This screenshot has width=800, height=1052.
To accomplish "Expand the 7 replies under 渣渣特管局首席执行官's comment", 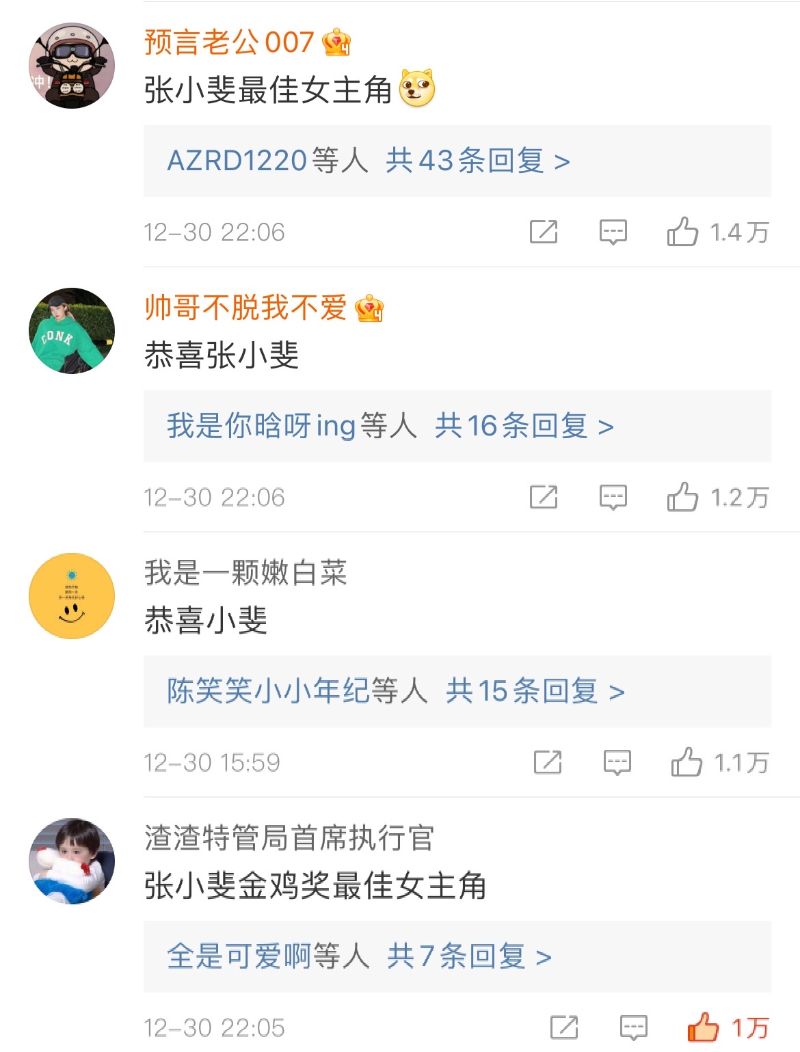I will click(469, 957).
